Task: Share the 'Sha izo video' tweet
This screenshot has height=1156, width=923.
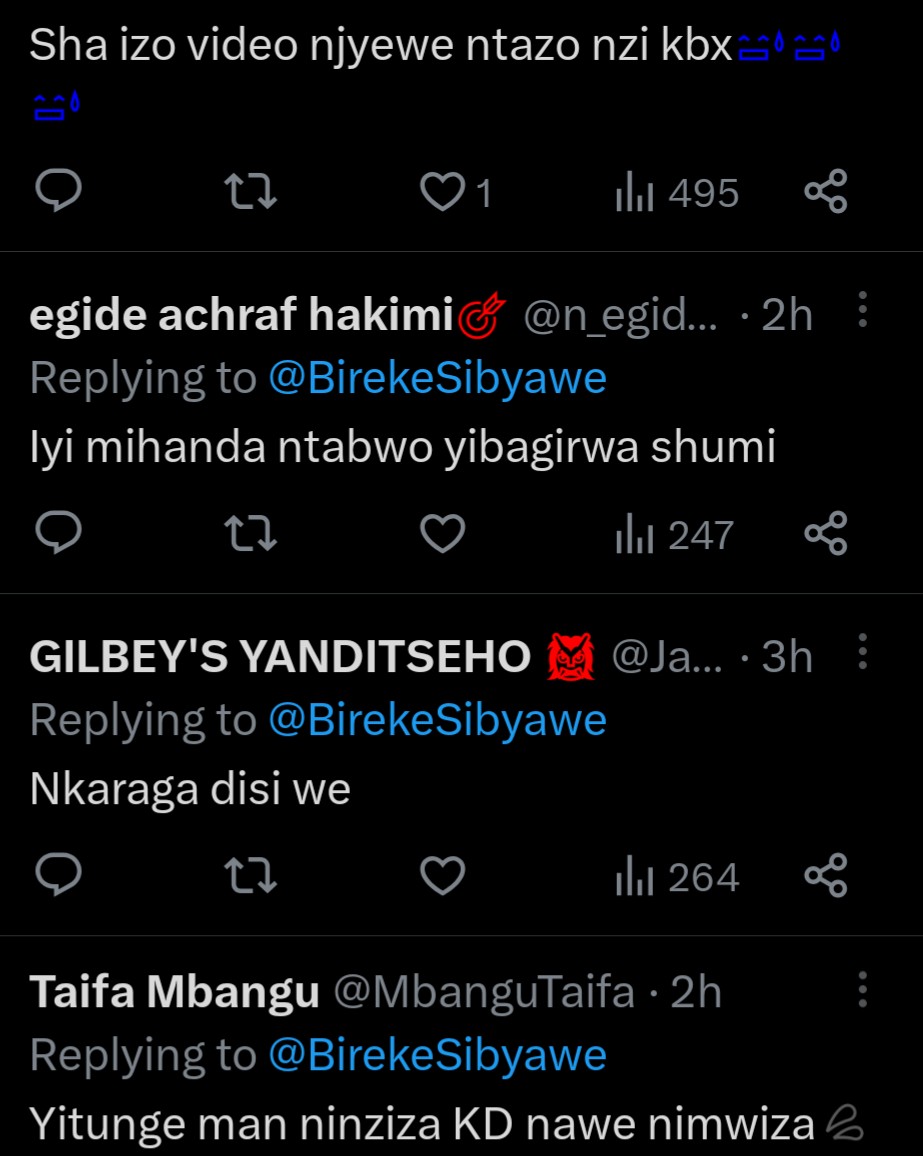Action: 826,191
